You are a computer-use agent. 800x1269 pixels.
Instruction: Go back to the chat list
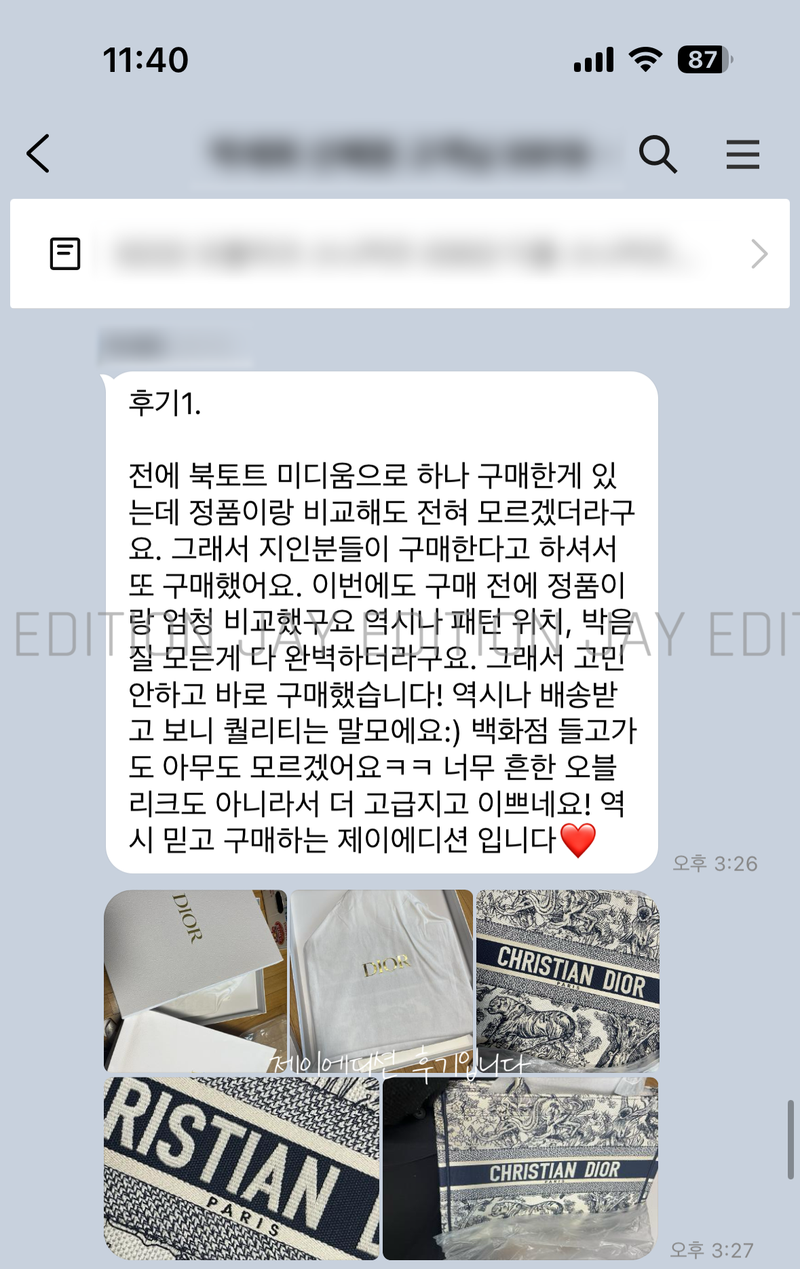(38, 155)
